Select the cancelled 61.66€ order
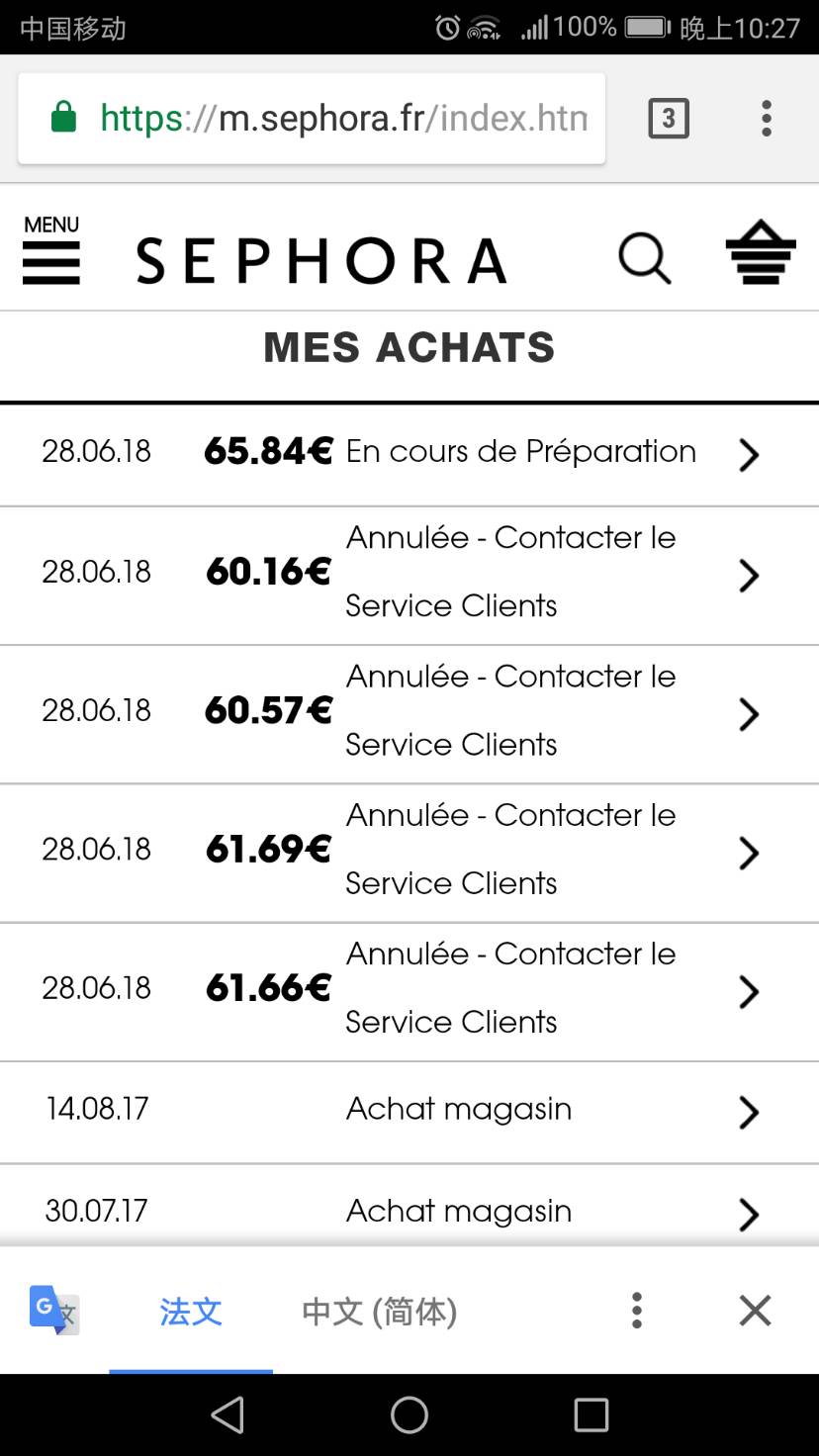Image resolution: width=819 pixels, height=1456 pixels. click(409, 992)
